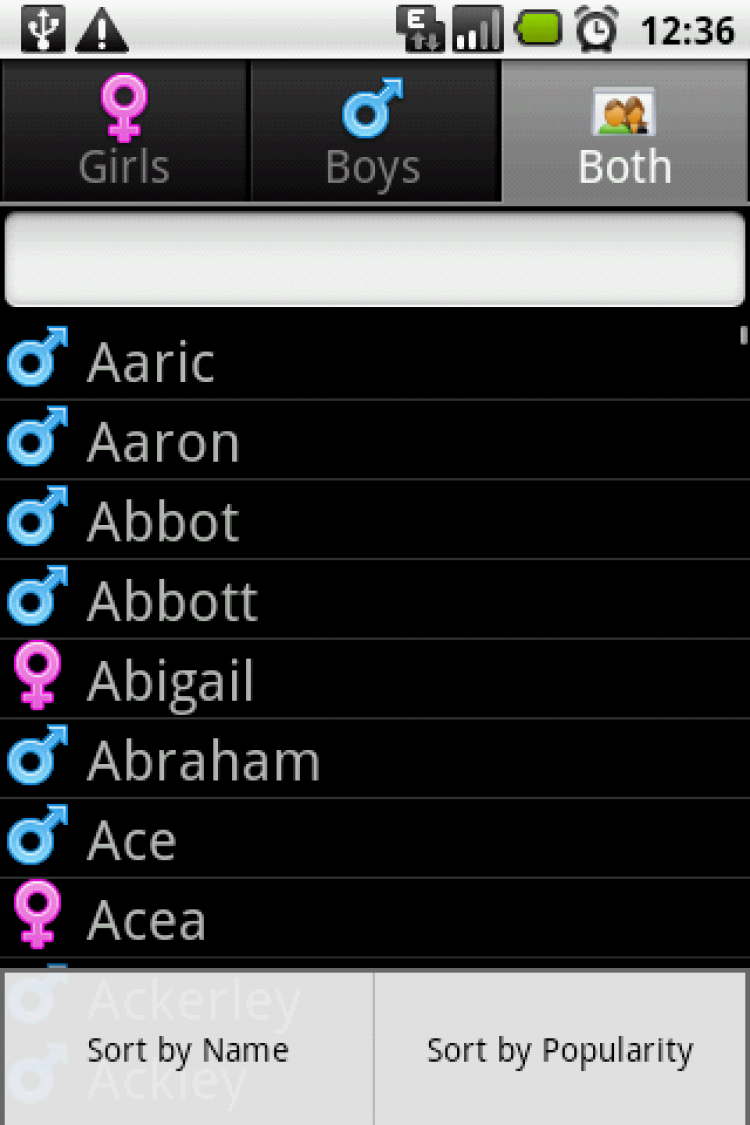Sort the list by Name
The width and height of the screenshot is (750, 1125).
[x=187, y=1050]
